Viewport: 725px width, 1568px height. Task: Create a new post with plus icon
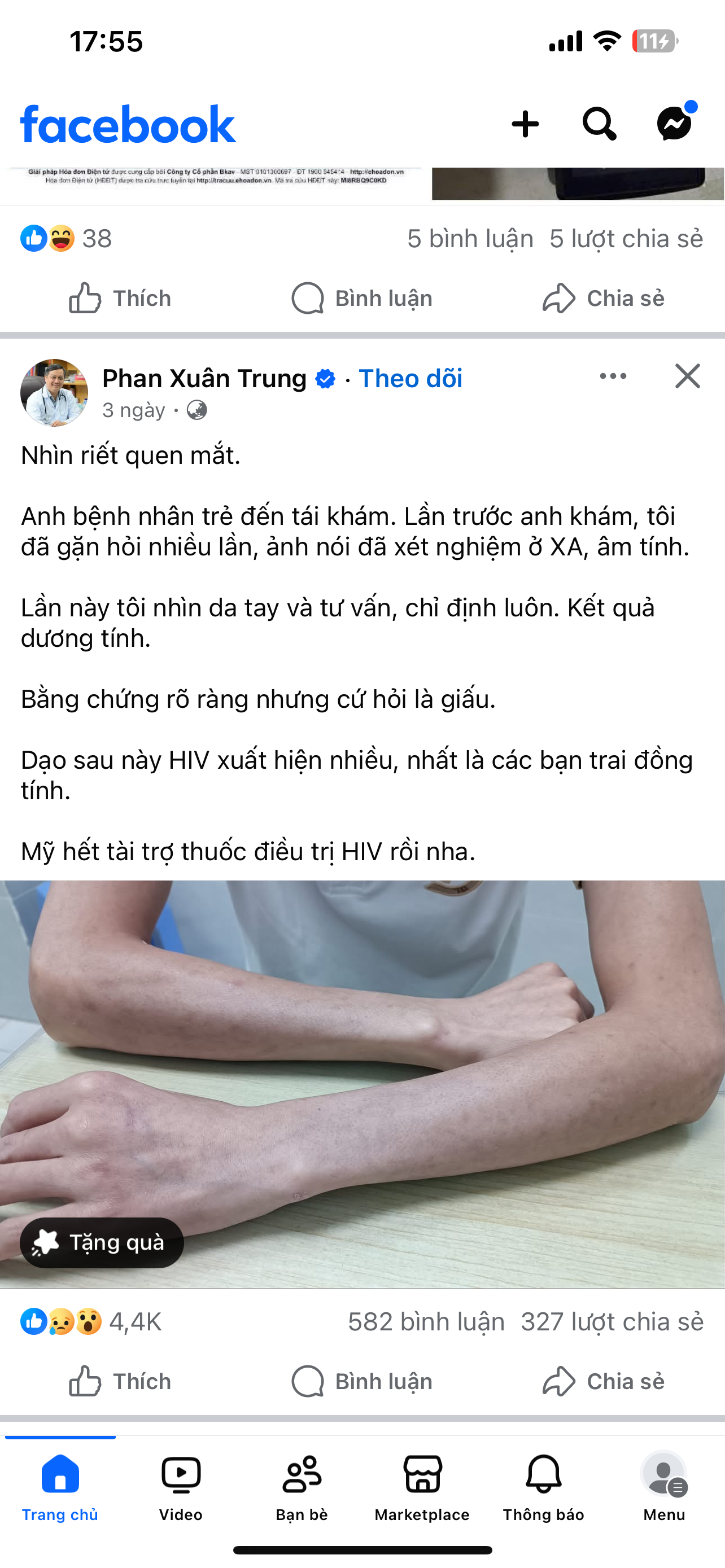[525, 124]
